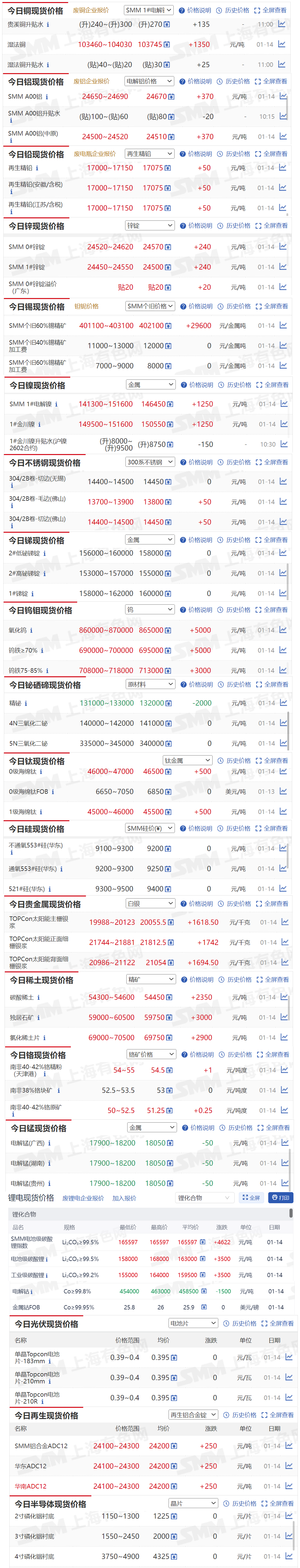The image size is (300, 1568).
Task: Open the 铬矿价格 dropdown
Action: click(x=151, y=1054)
